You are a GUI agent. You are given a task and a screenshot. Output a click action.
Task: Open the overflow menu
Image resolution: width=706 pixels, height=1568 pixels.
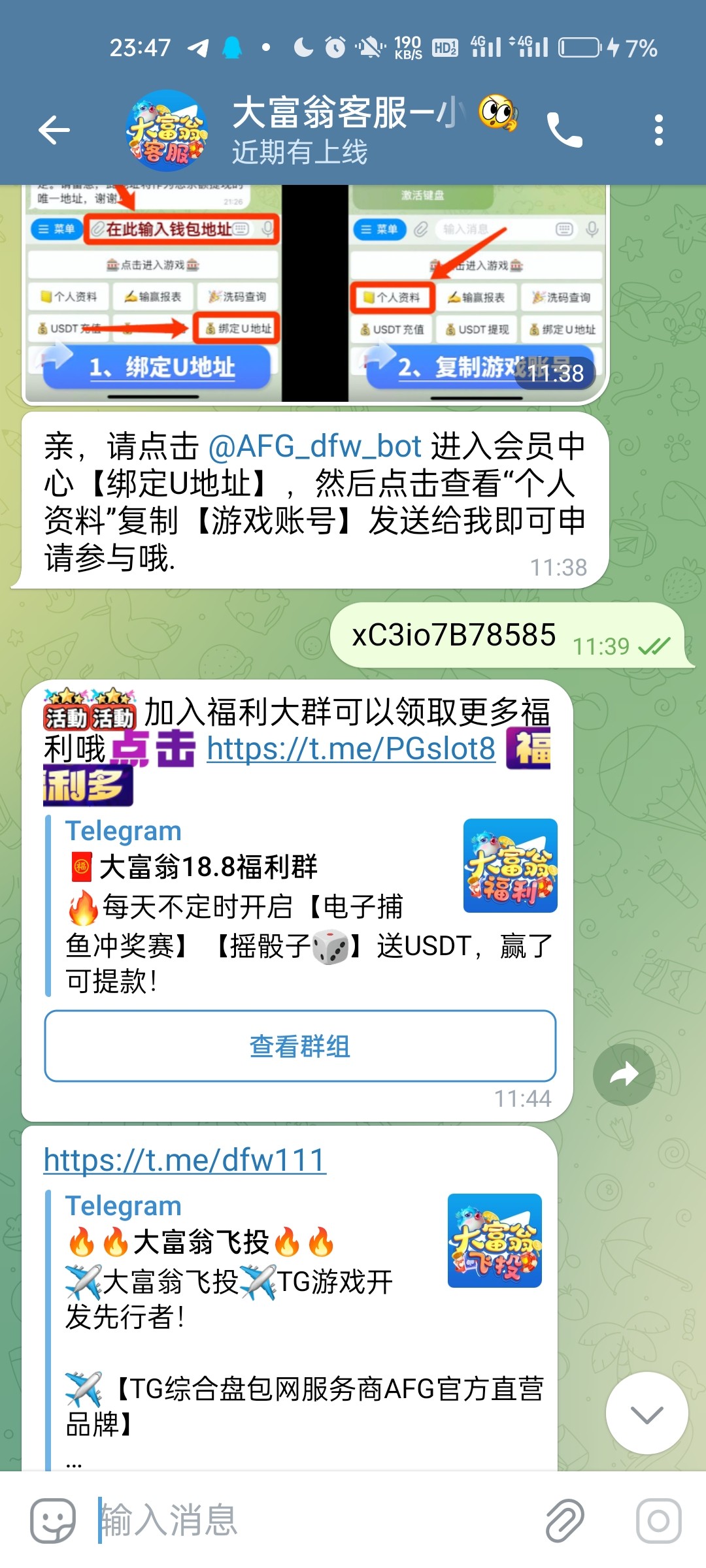[x=658, y=130]
